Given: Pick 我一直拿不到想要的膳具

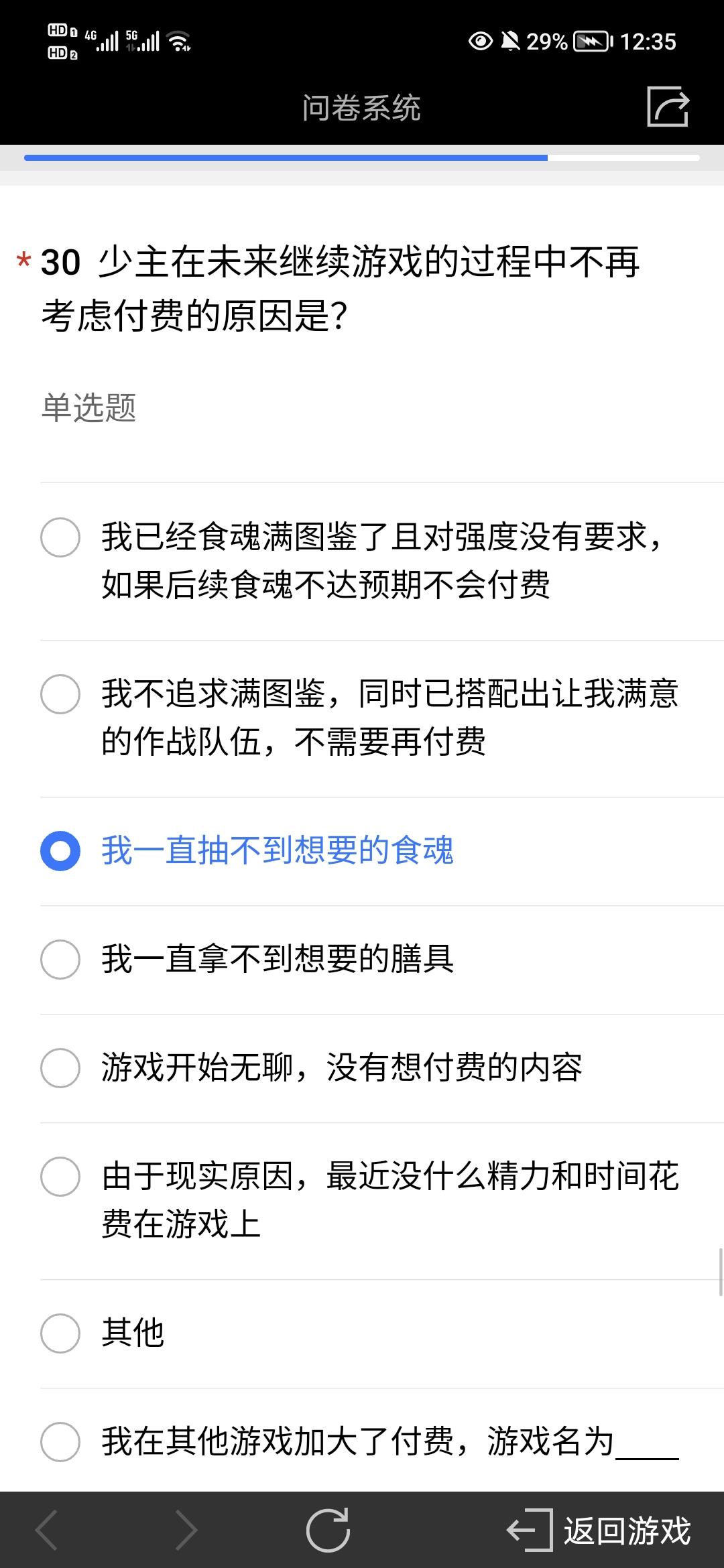Looking at the screenshot, I should click(x=382, y=960).
